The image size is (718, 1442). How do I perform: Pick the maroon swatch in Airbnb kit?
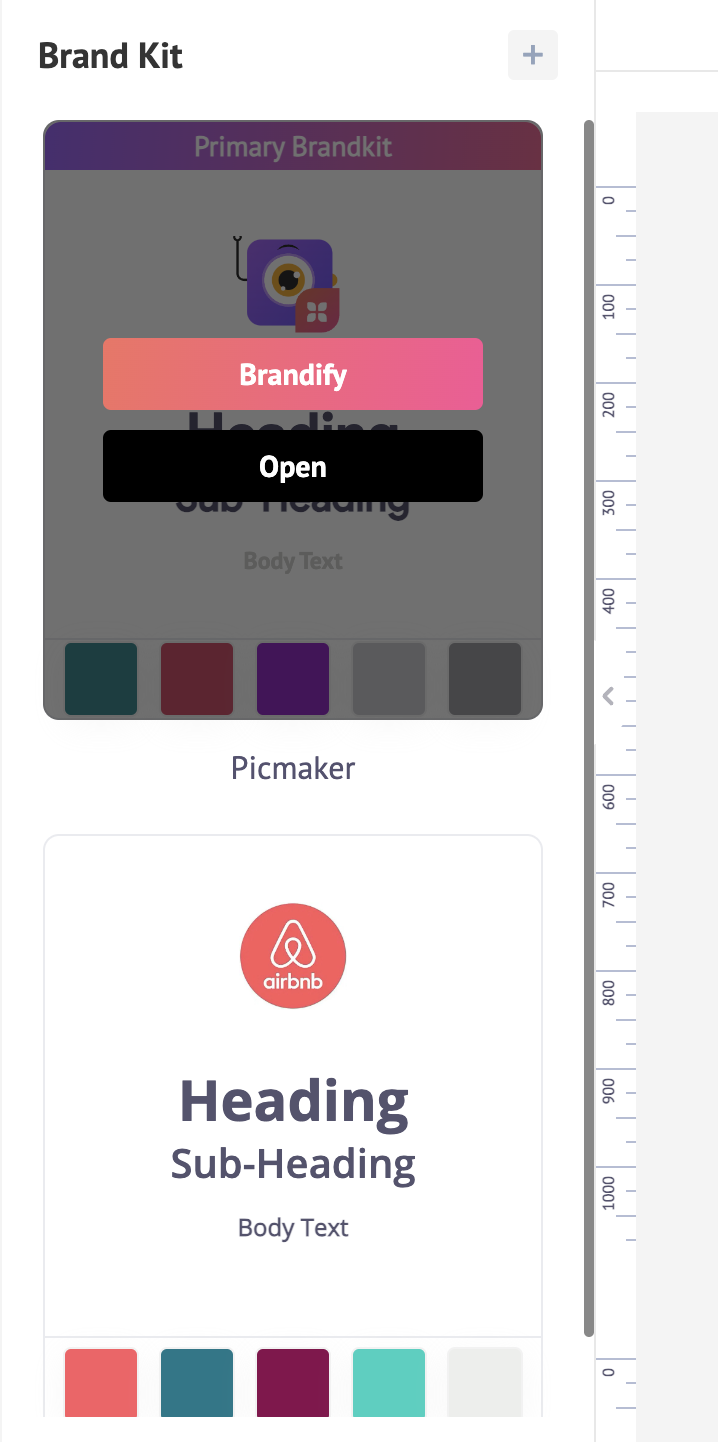tap(293, 1382)
